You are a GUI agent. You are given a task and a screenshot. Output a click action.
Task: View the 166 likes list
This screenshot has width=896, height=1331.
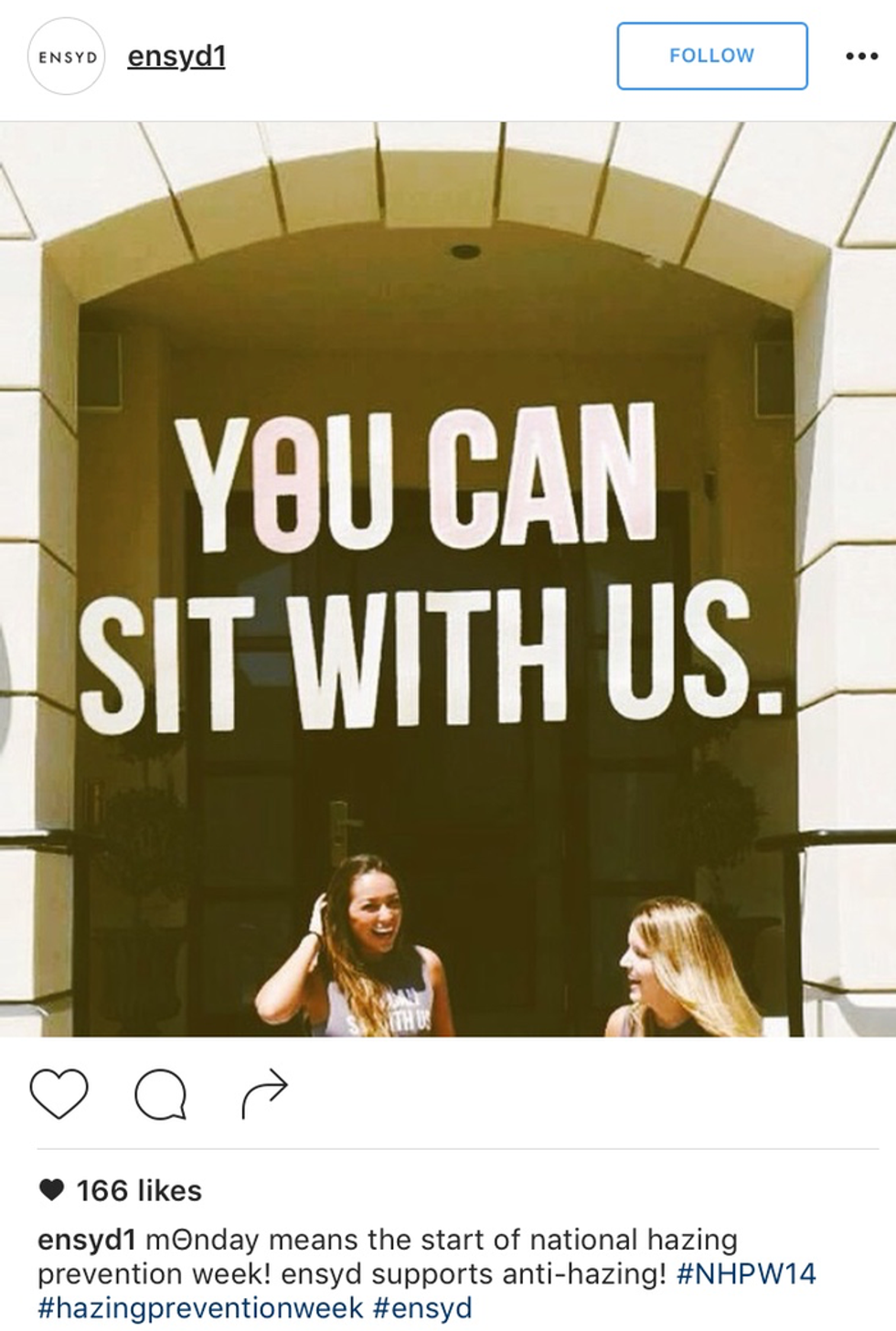click(138, 1190)
